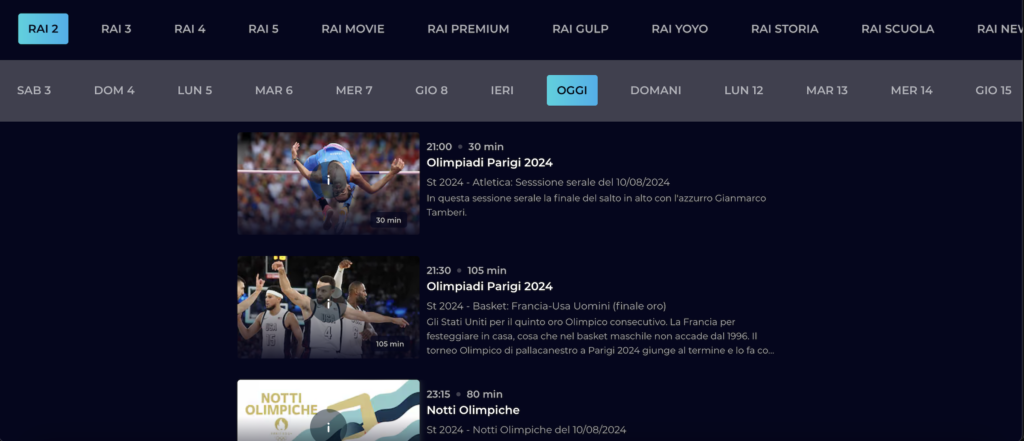Viewport: 1024px width, 441px height.
Task: Switch to RAI YOYO
Action: (x=679, y=29)
